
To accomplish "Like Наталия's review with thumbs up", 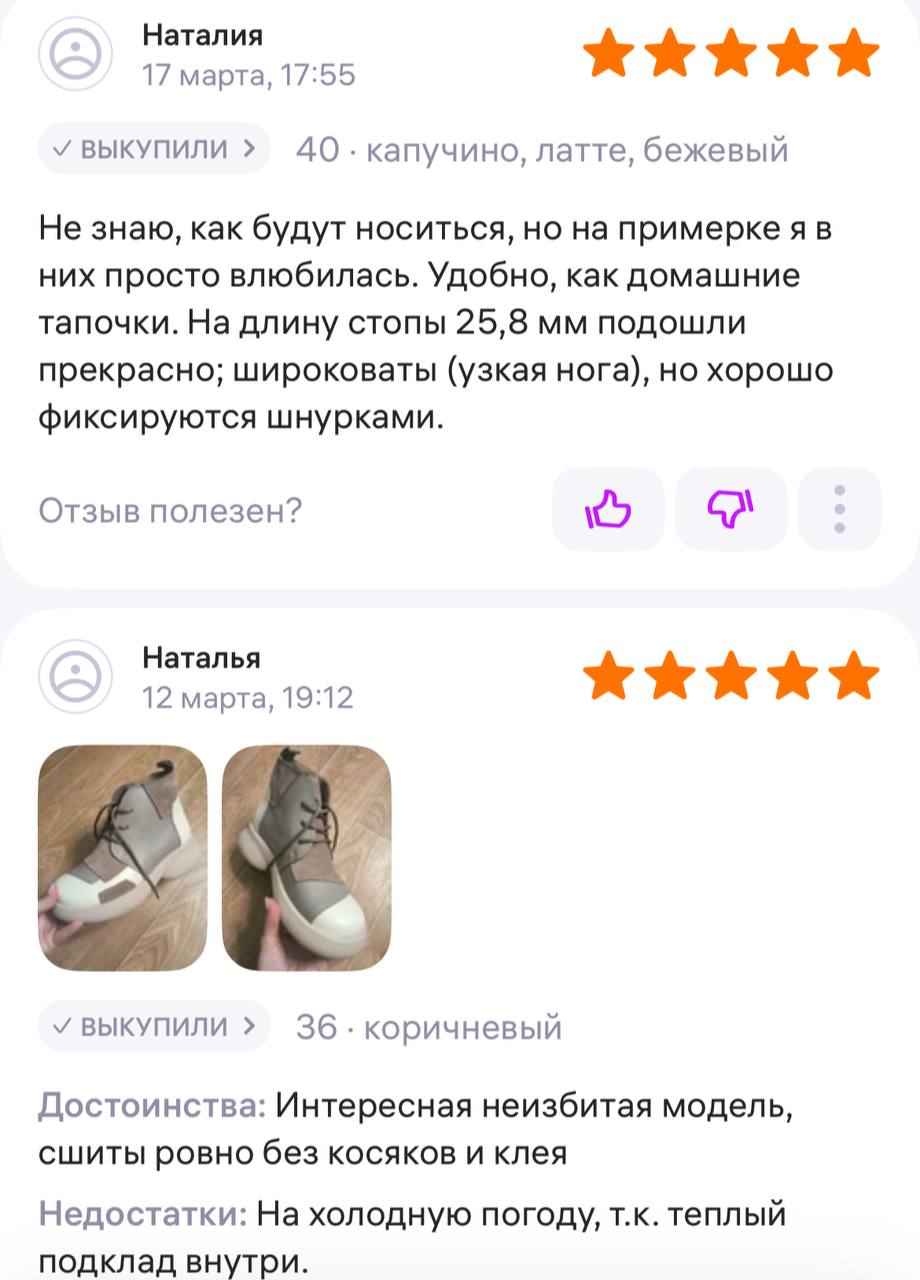I will click(x=608, y=510).
